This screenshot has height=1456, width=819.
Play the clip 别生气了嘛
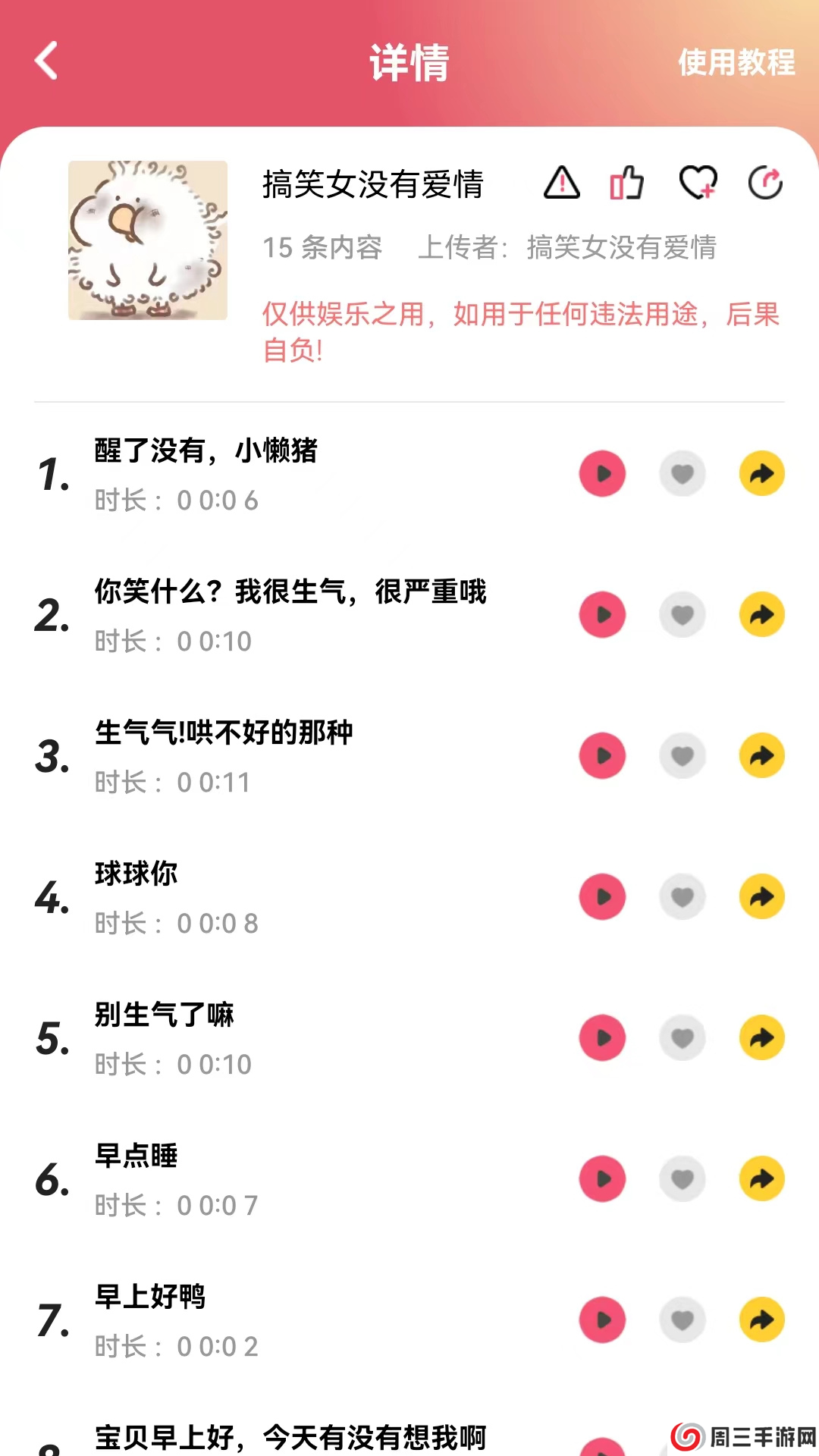coord(603,1037)
